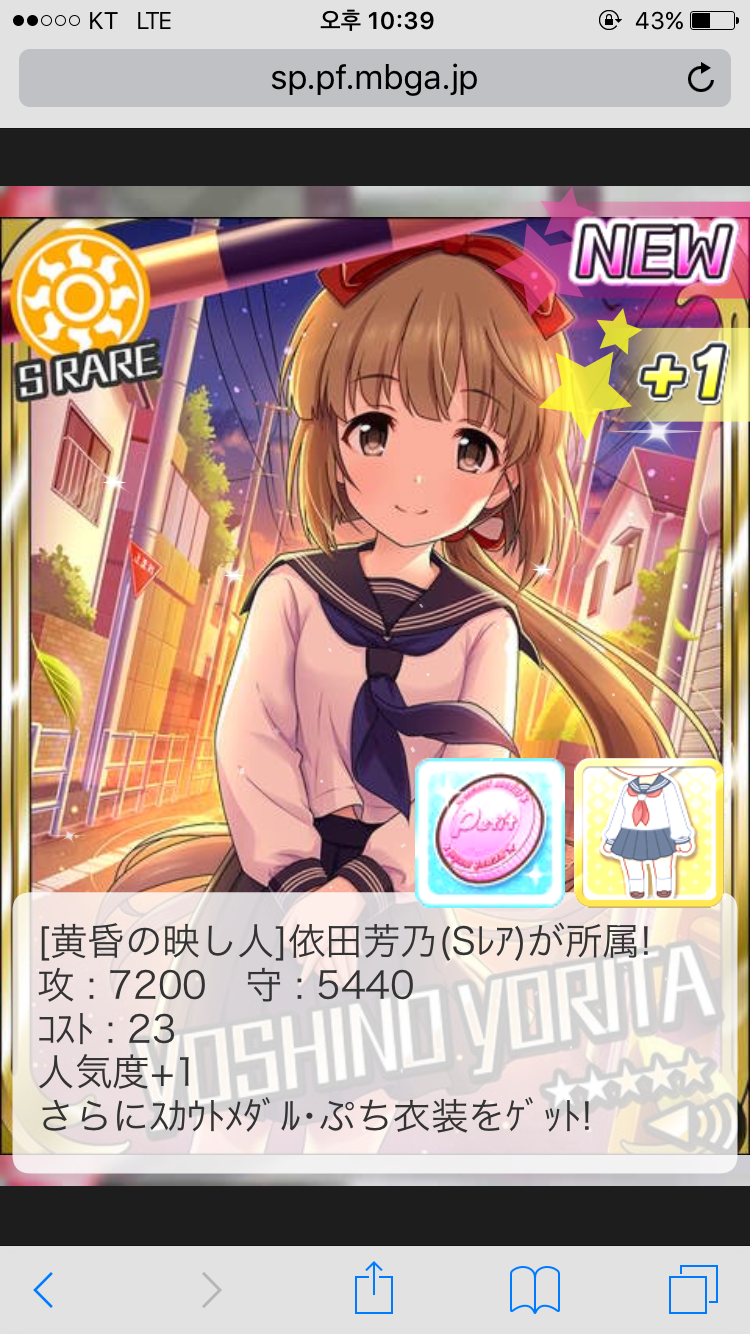
Task: Reload the current page
Action: [700, 78]
